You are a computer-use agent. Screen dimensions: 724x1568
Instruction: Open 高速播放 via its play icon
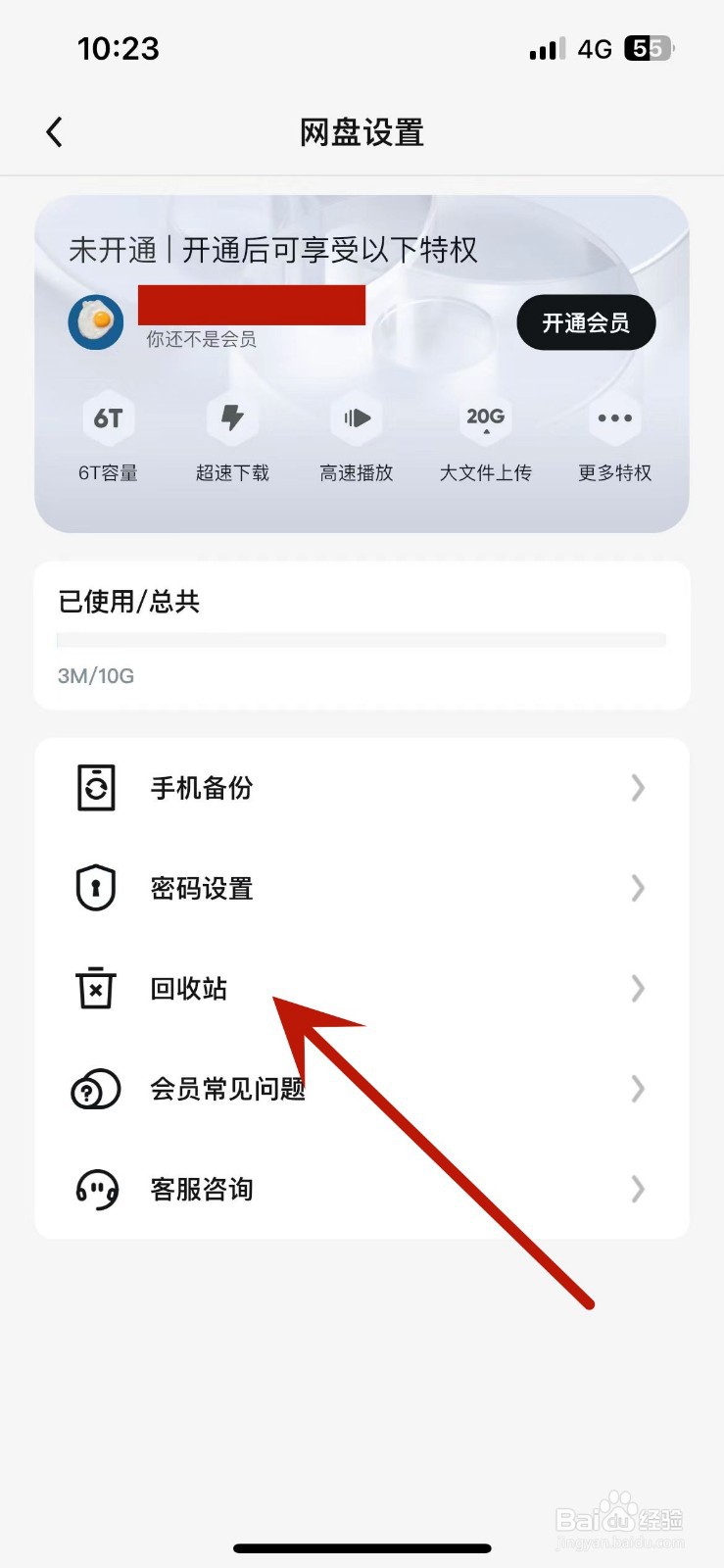(357, 419)
